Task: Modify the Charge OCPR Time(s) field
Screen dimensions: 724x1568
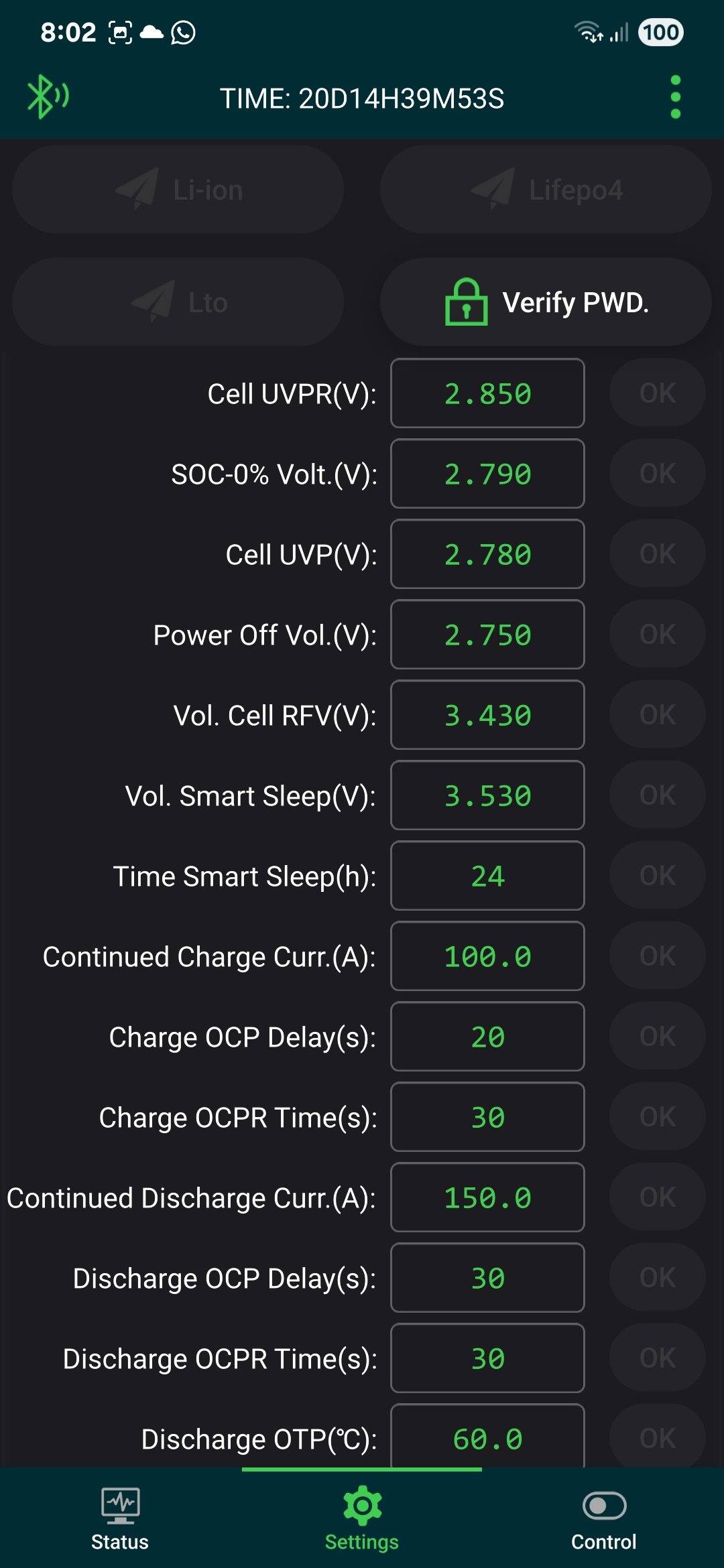Action: tap(487, 1117)
